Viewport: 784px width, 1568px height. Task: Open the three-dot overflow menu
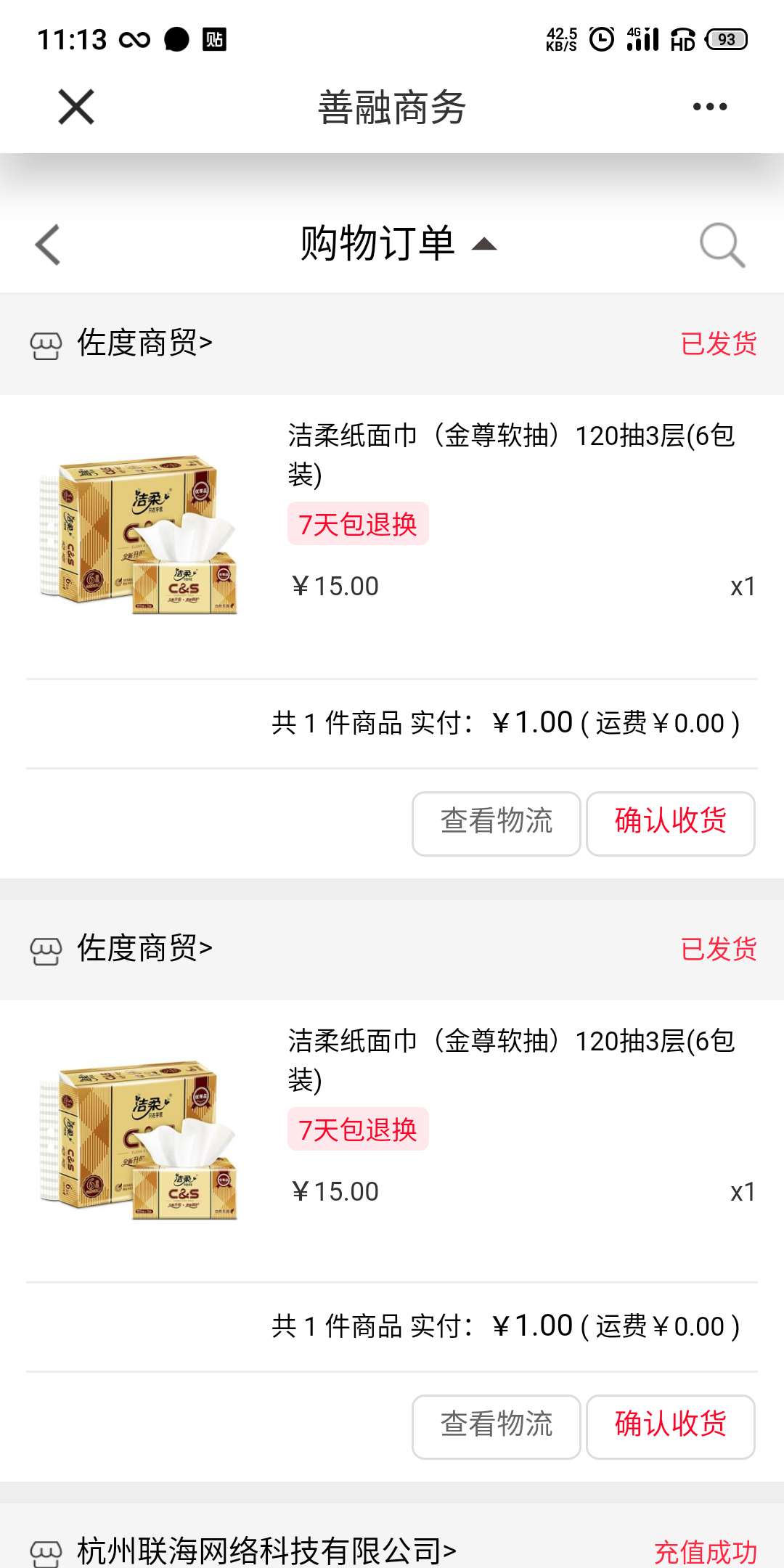click(709, 107)
